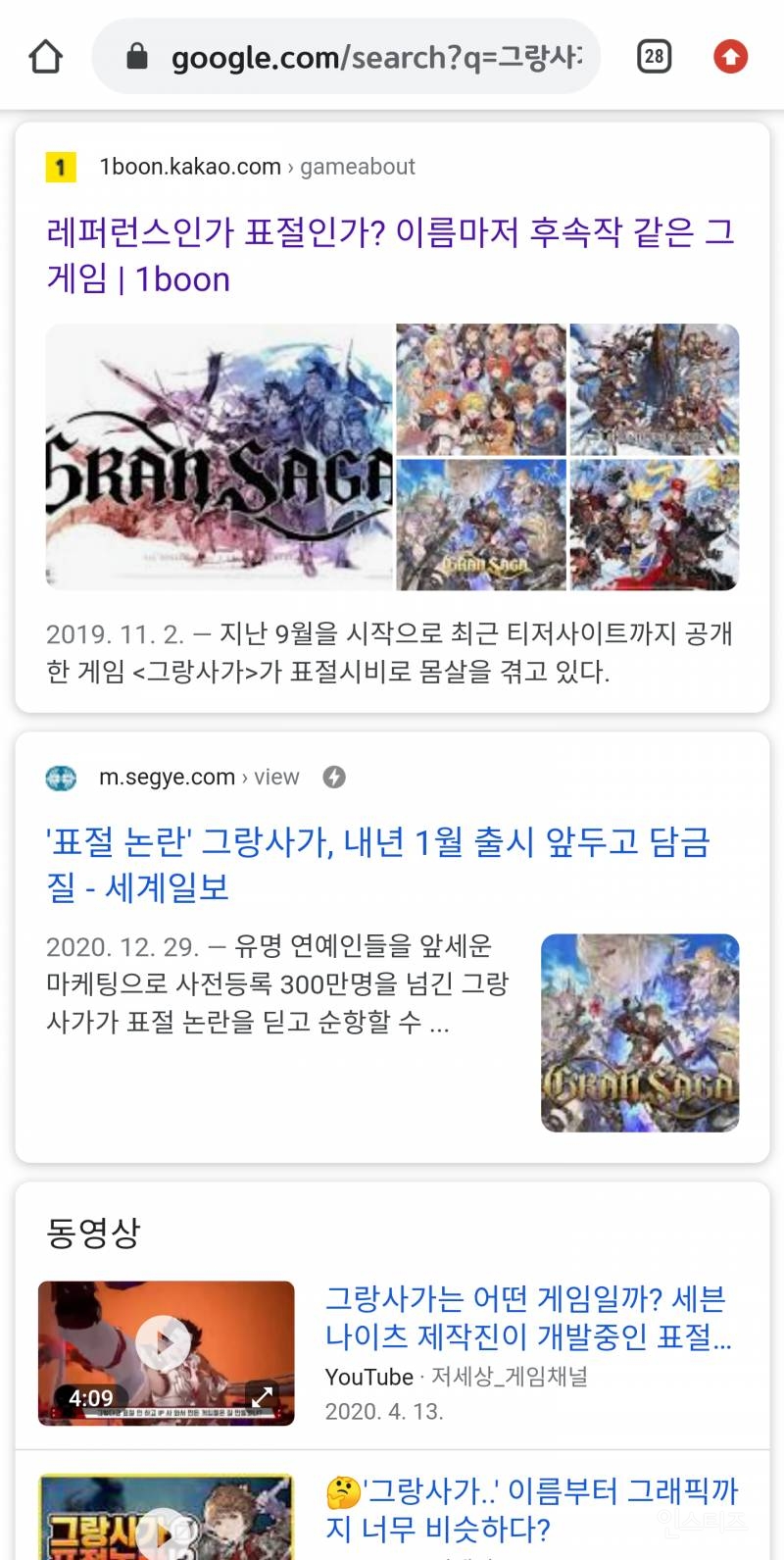Open the tab switcher showing 28 tabs
Image resolution: width=784 pixels, height=1560 pixels.
pos(654,56)
